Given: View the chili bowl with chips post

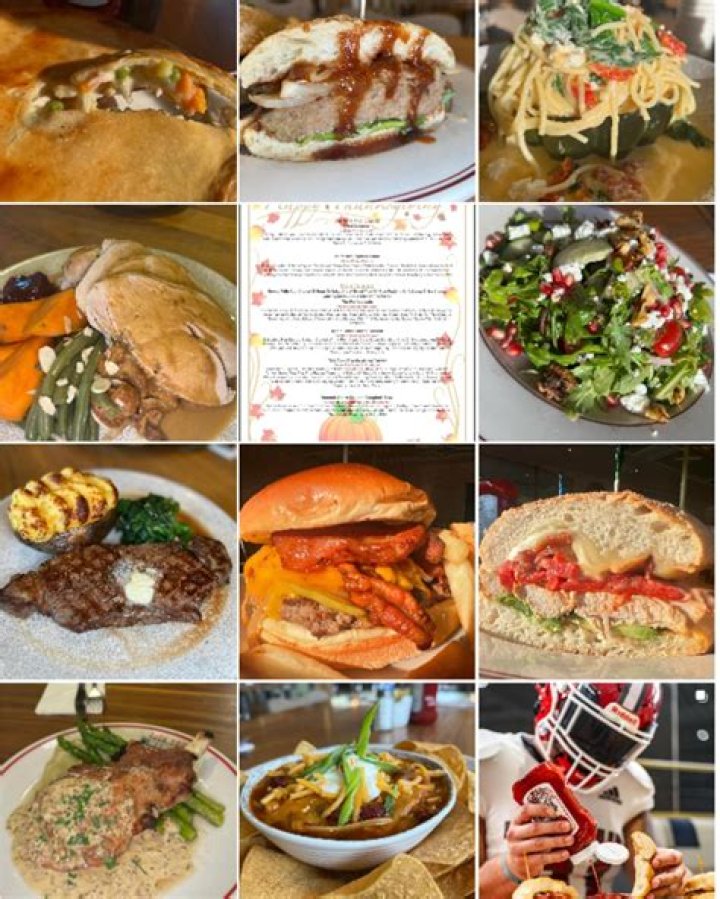Looking at the screenshot, I should [x=357, y=790].
